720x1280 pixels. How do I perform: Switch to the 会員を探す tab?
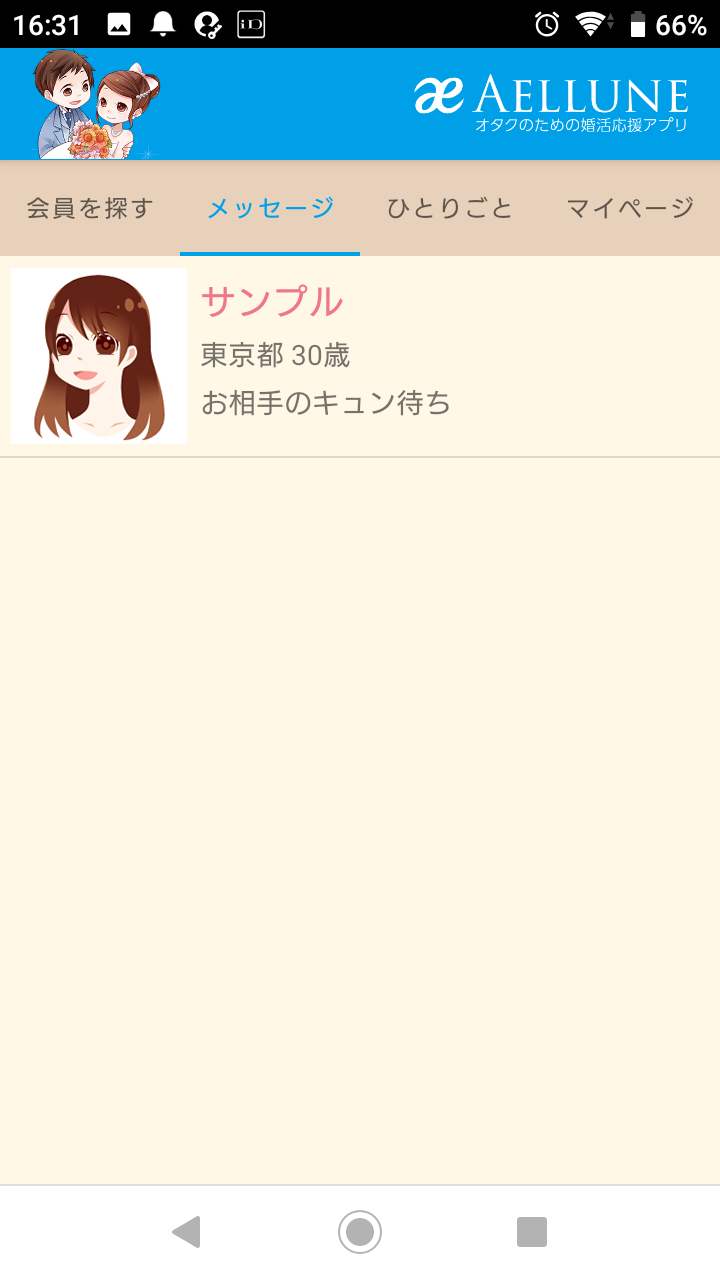coord(90,208)
